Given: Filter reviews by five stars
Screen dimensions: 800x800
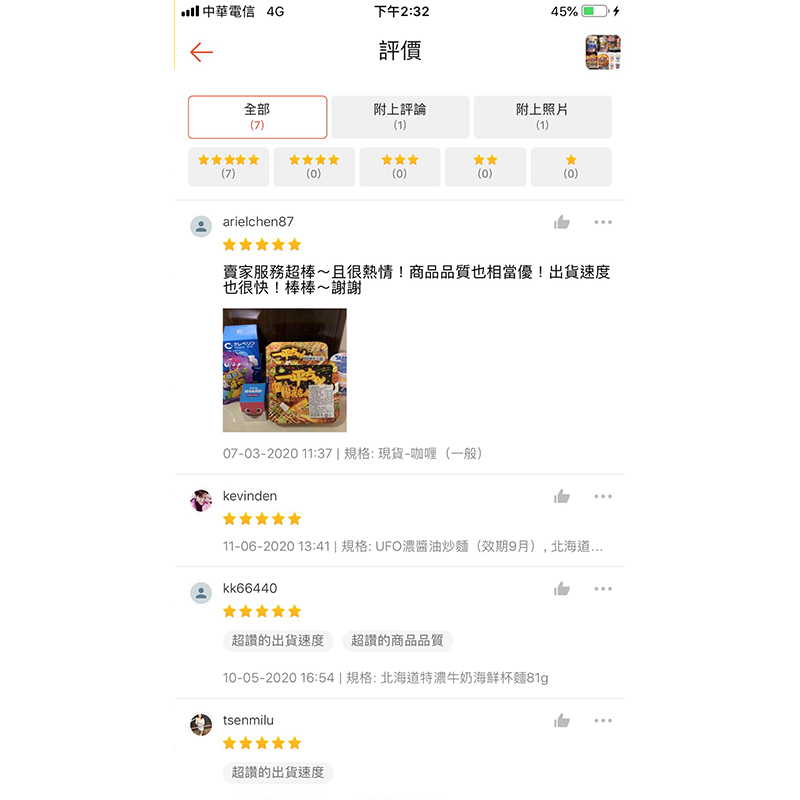Looking at the screenshot, I should [228, 166].
